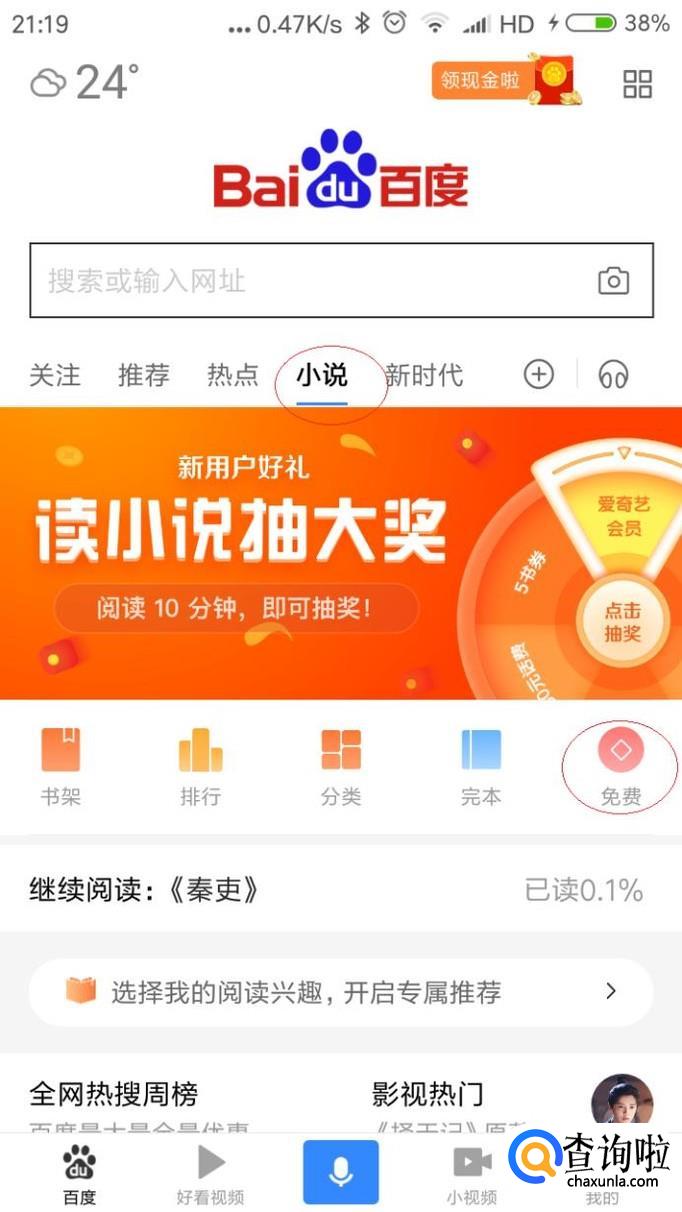The height and width of the screenshot is (1212, 682).
Task: Open 分类 categories
Action: [x=340, y=767]
